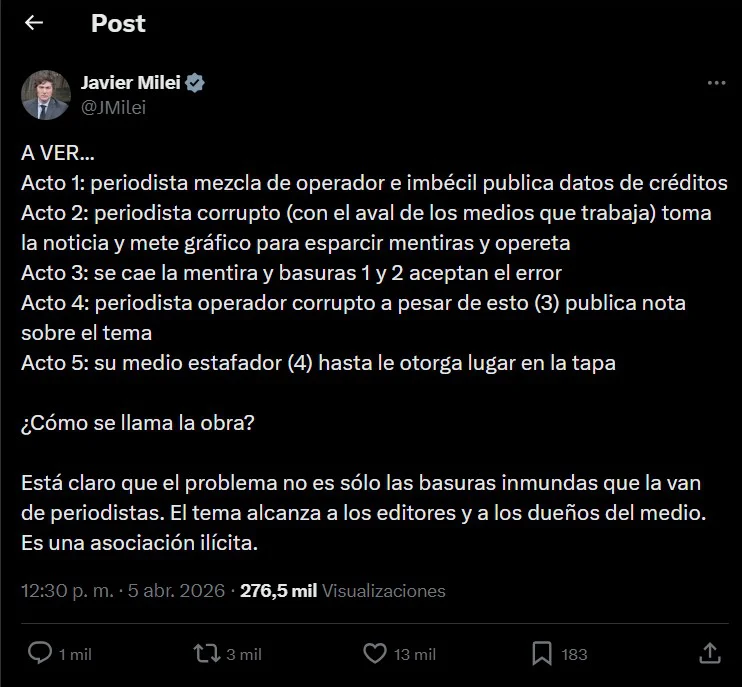This screenshot has height=687, width=742.
Task: Share the post via share icon
Action: click(709, 654)
